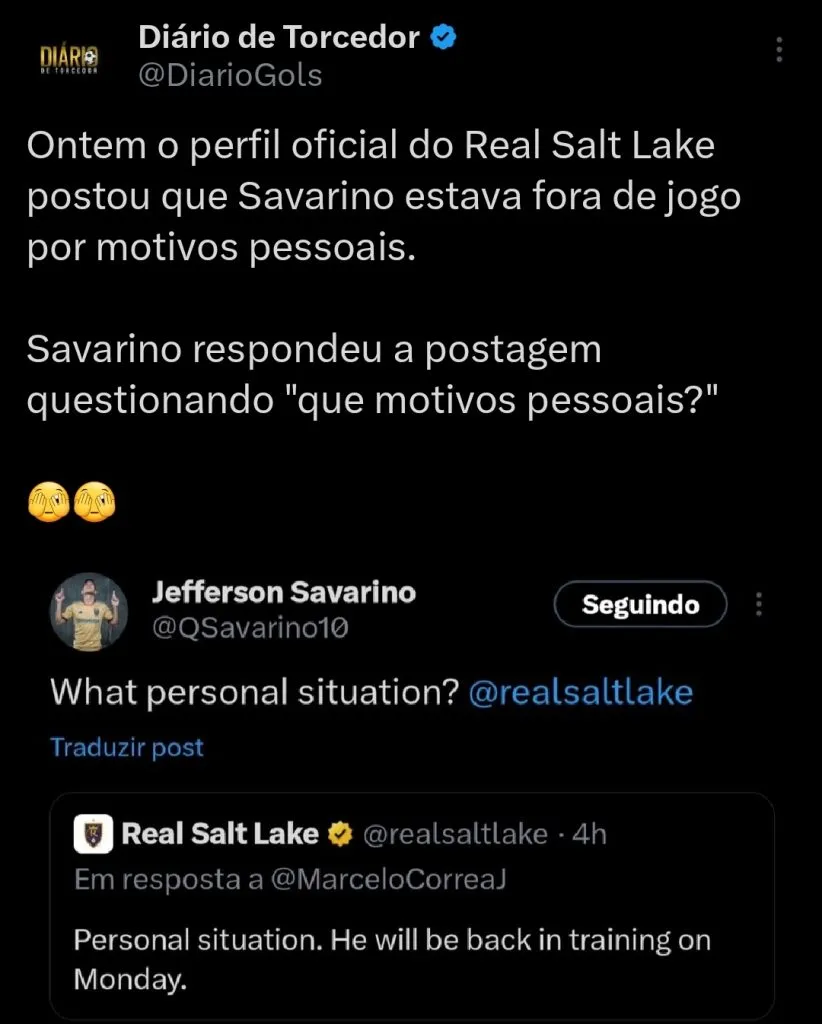Click the first face-palm emoji in the post
The height and width of the screenshot is (1024, 822).
pos(49,501)
